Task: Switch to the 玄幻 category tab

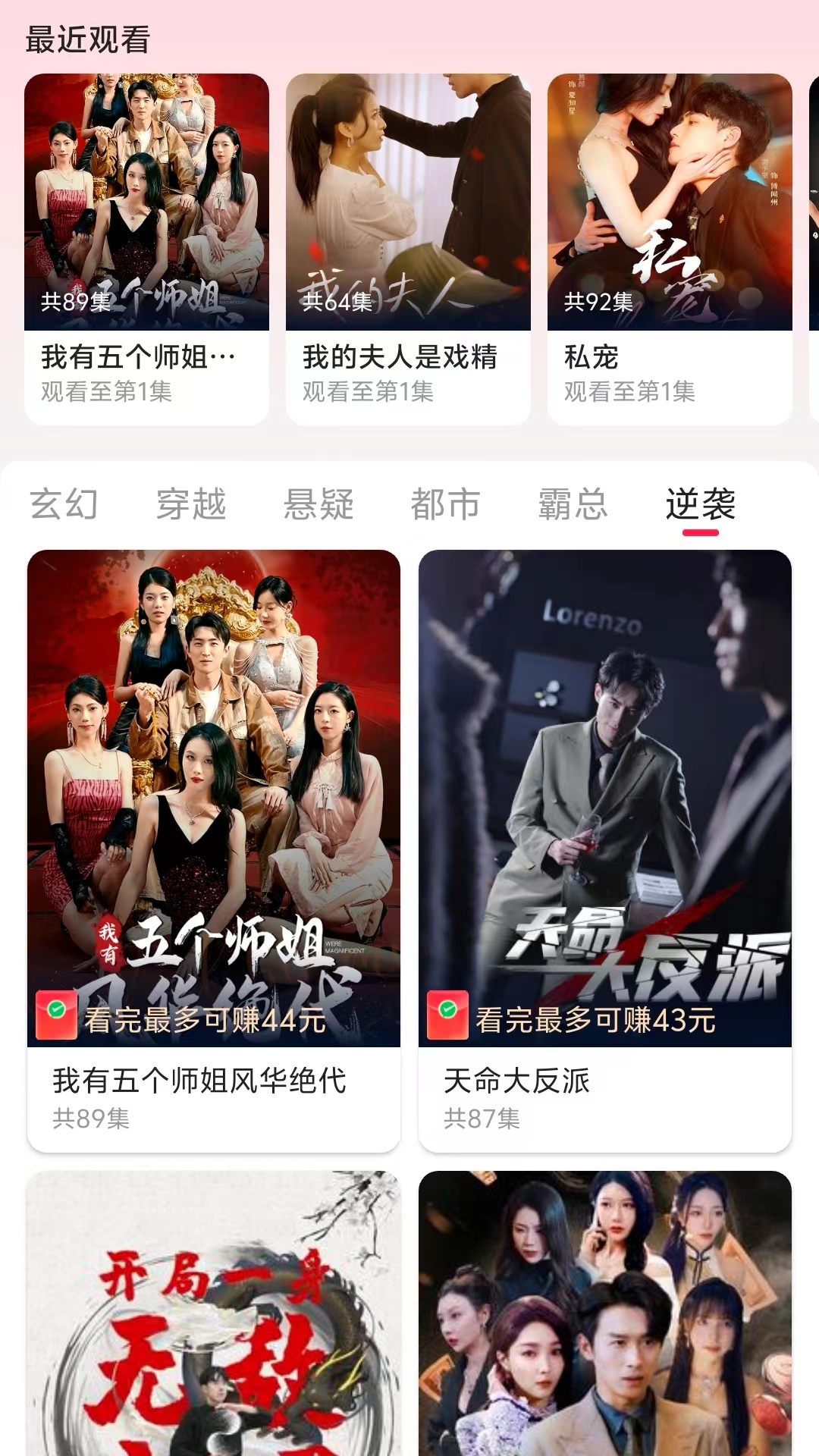Action: pyautogui.click(x=64, y=504)
